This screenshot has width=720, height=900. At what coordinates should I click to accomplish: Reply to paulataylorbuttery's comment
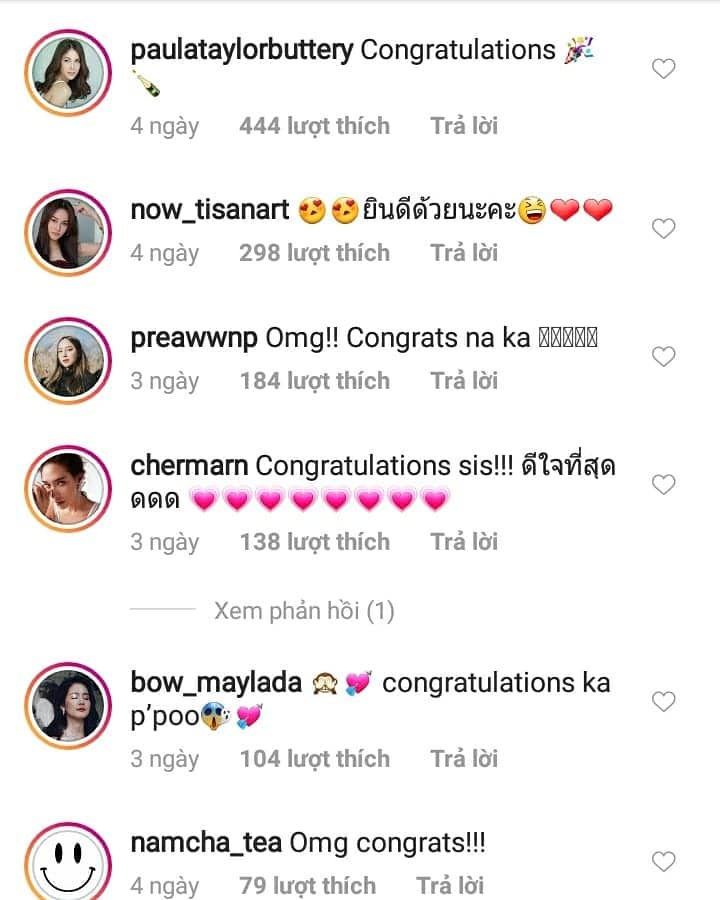coord(463,126)
